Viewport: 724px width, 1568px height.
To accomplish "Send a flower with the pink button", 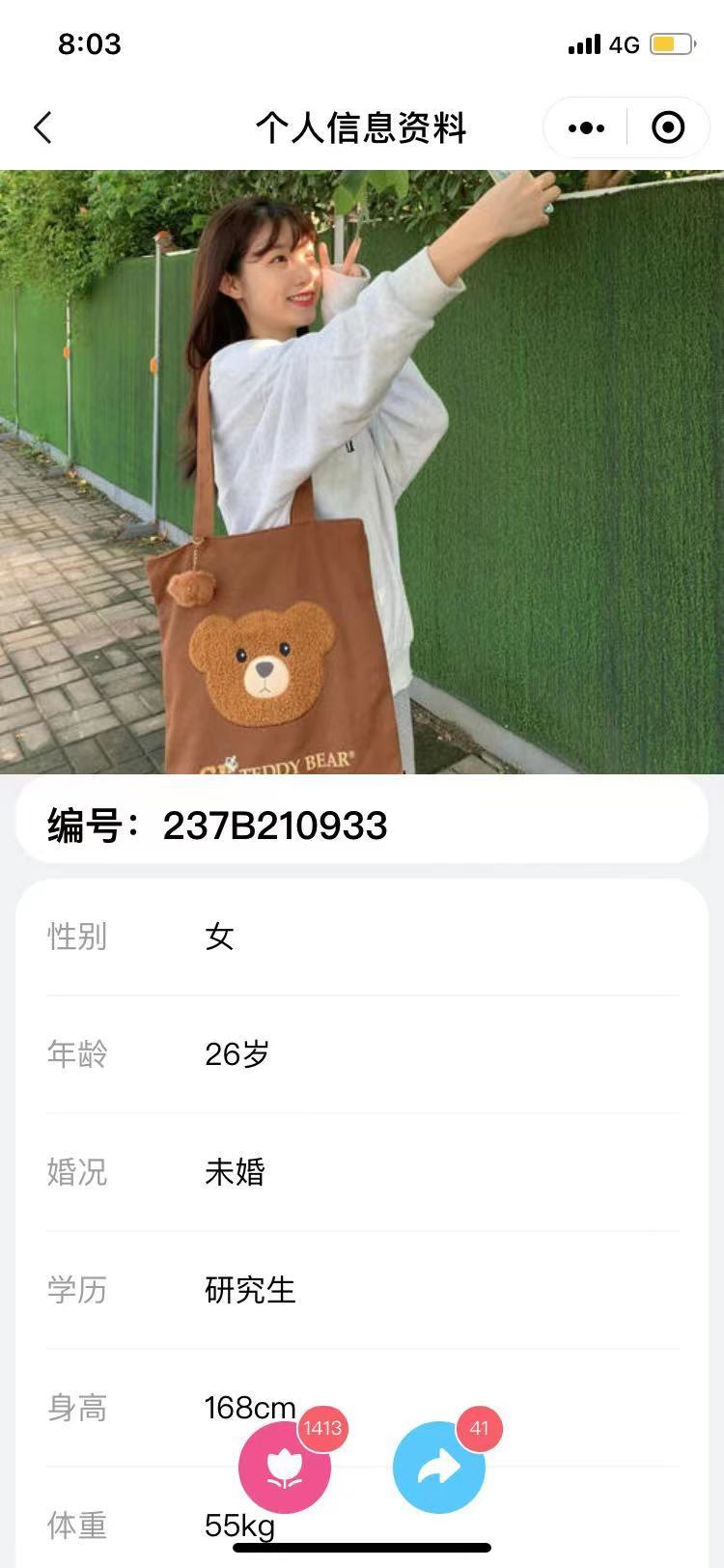I will coord(285,1468).
